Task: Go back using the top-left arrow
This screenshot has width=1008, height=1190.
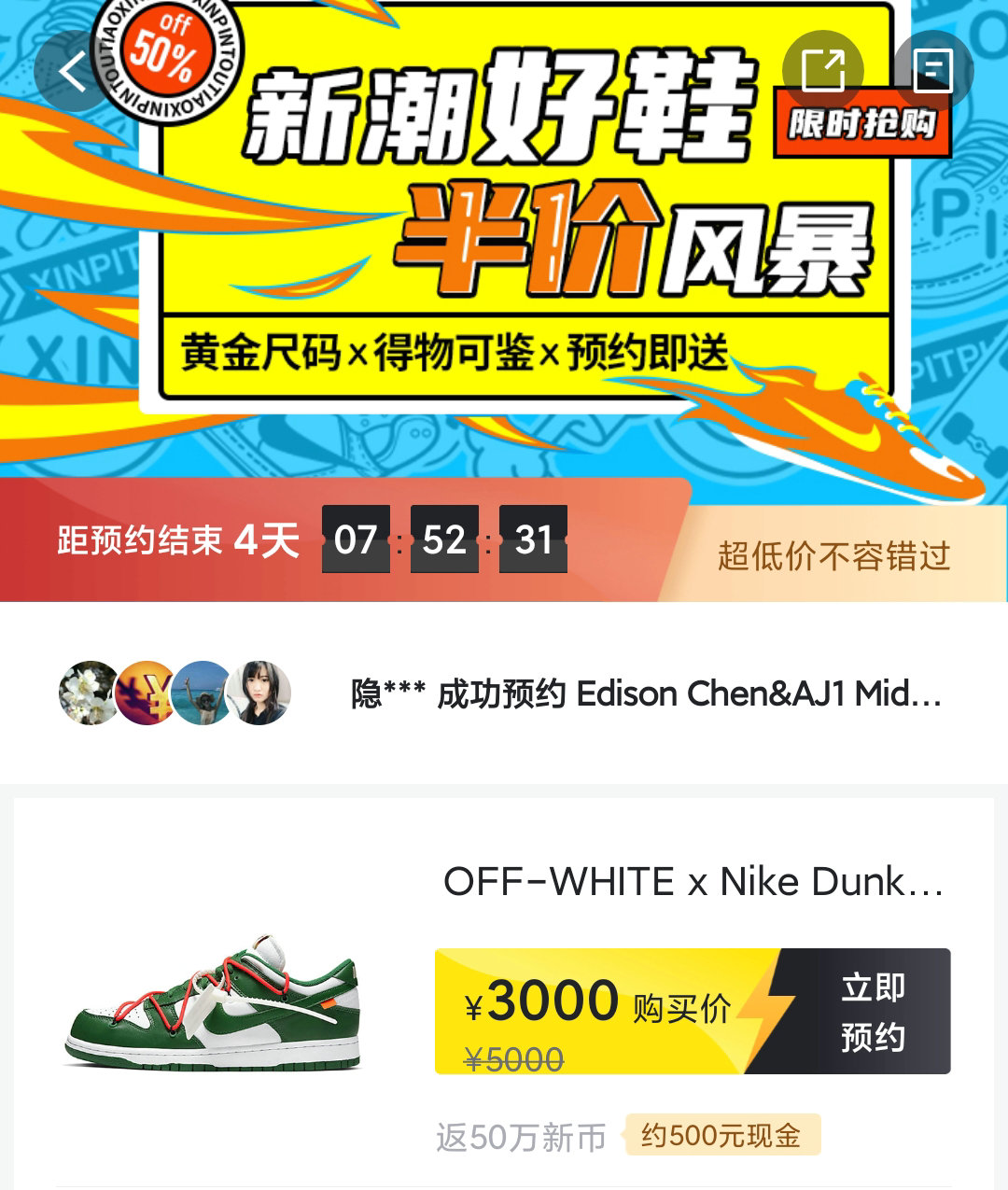Action: (73, 71)
